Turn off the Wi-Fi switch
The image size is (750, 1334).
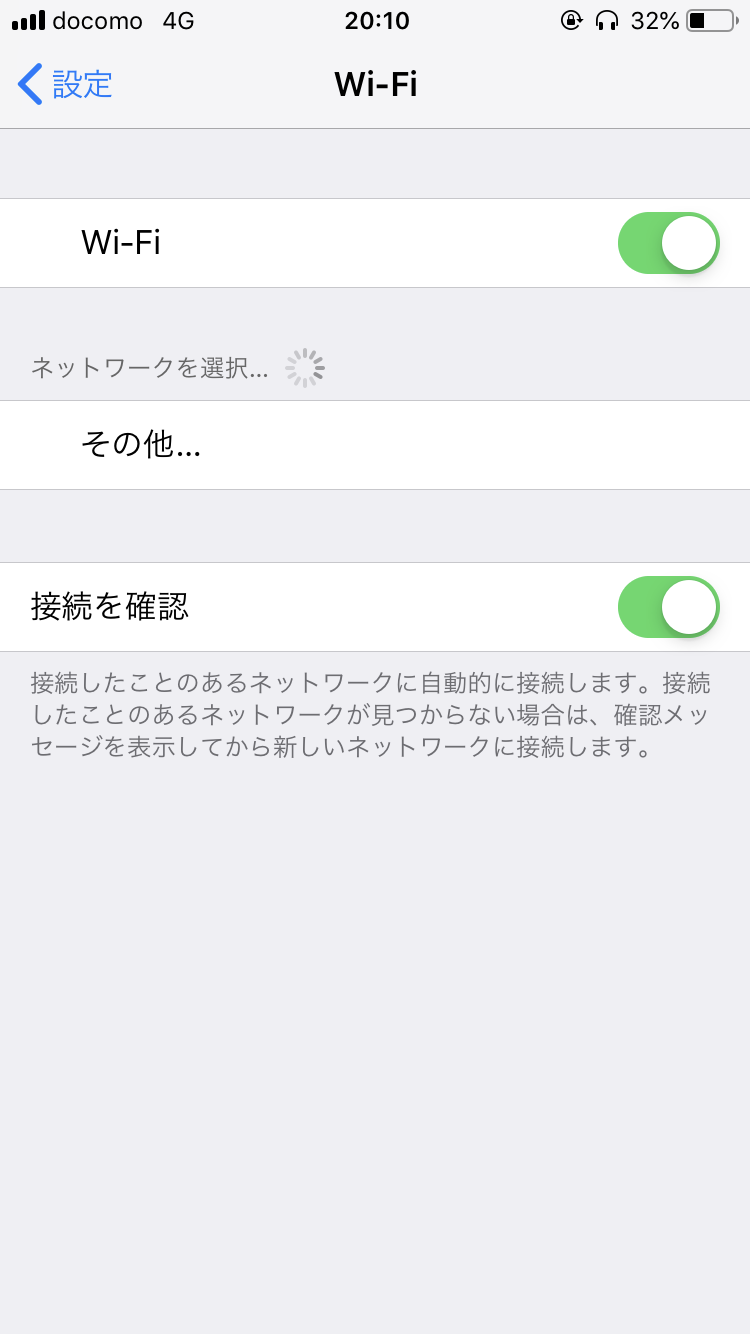(x=668, y=243)
